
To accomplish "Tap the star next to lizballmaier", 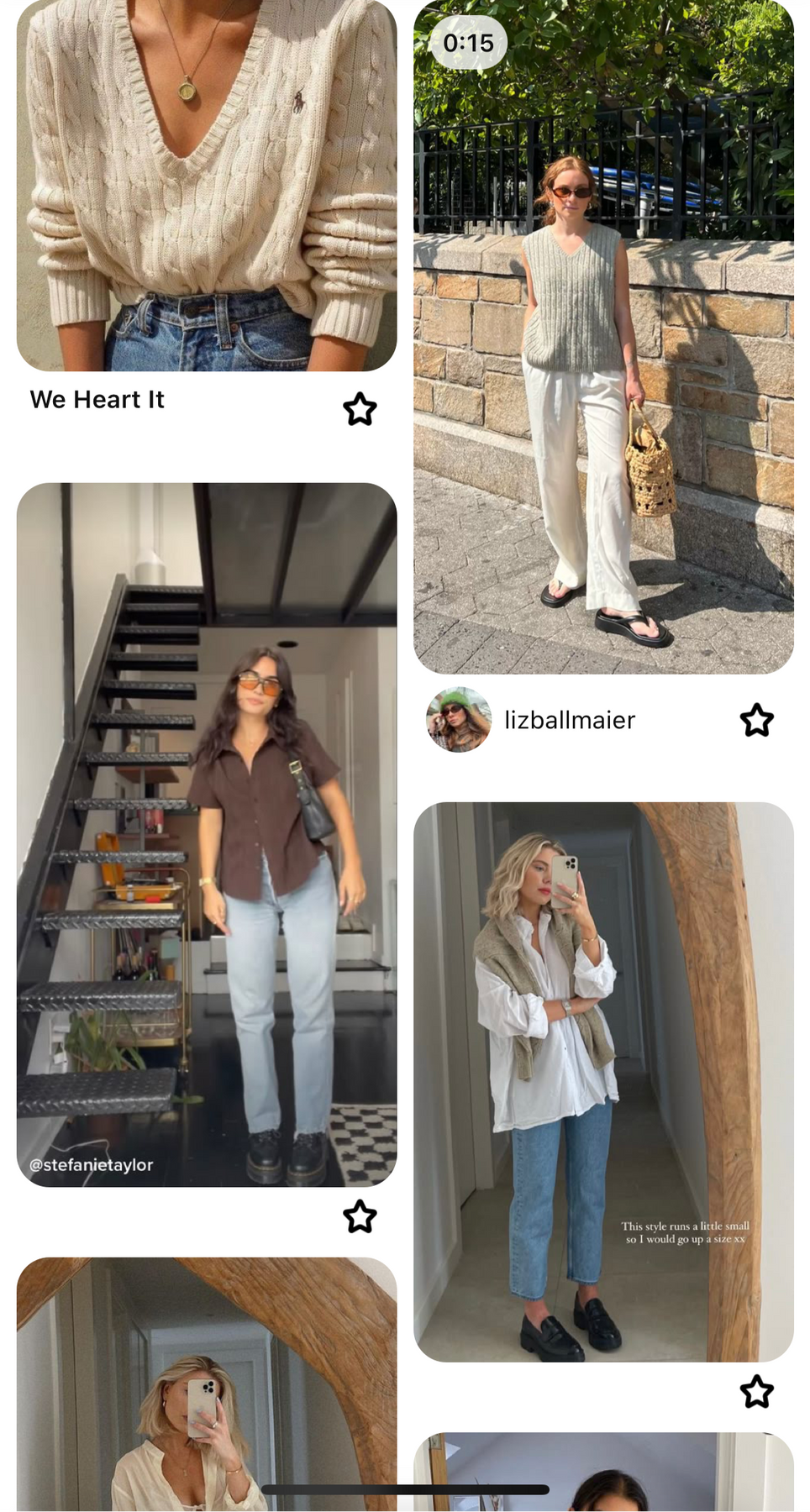I will [756, 720].
